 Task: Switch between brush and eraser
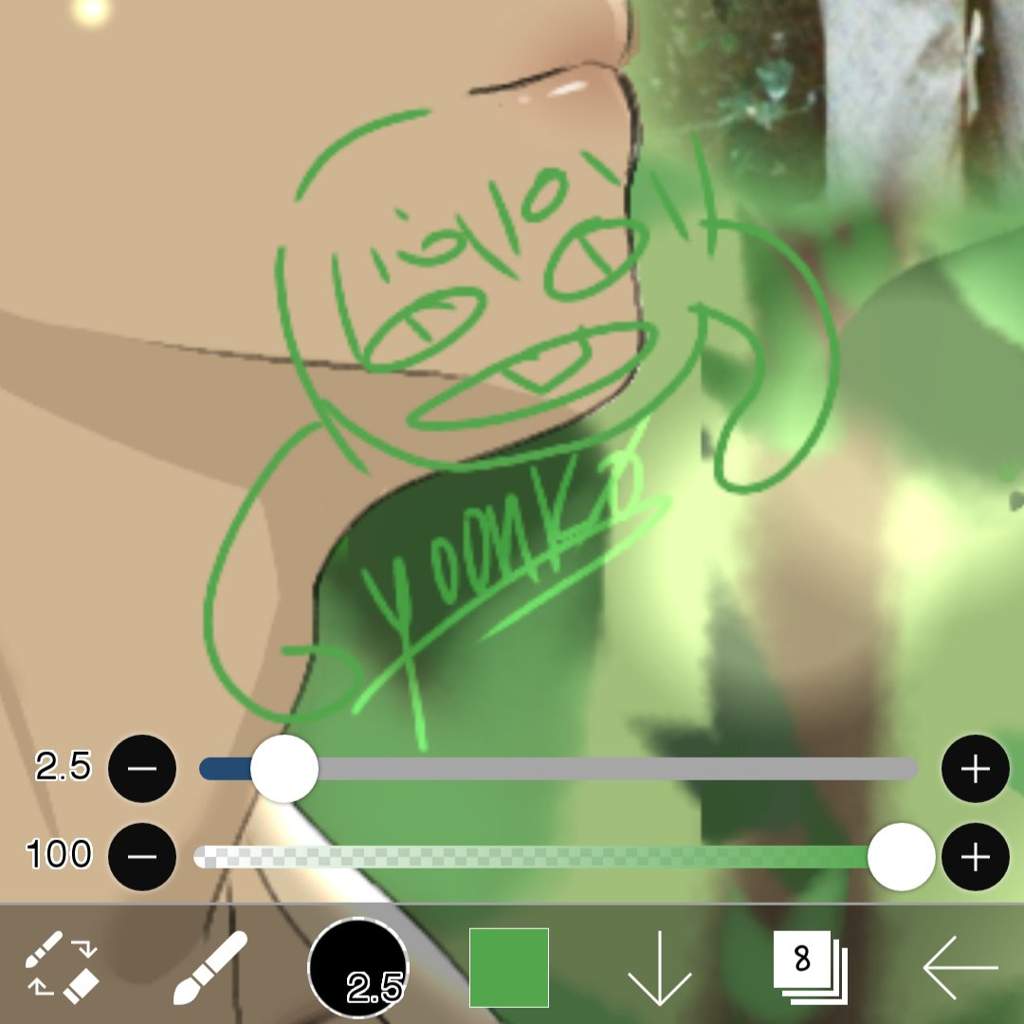62,967
